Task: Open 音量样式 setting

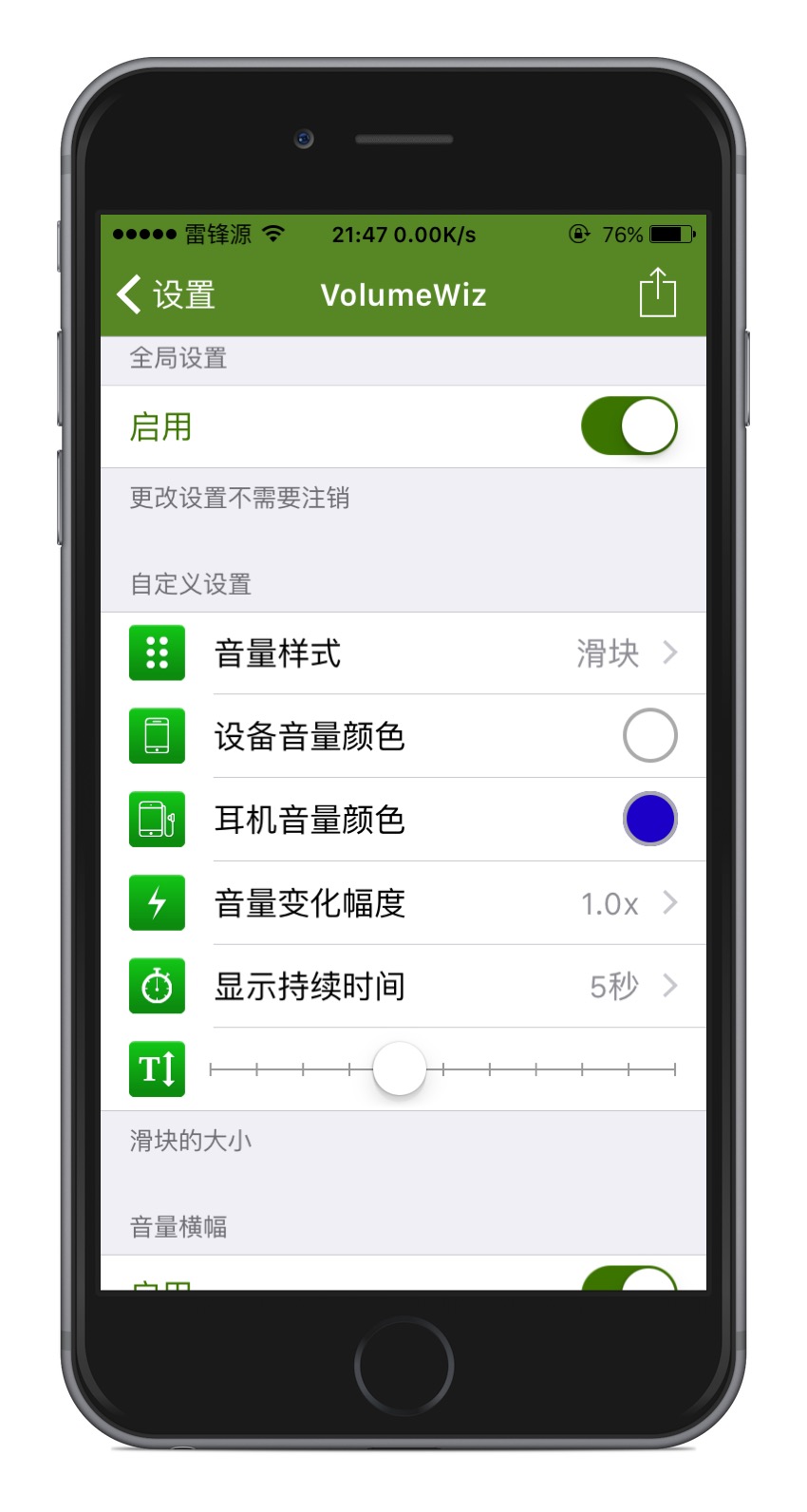Action: coord(403,653)
